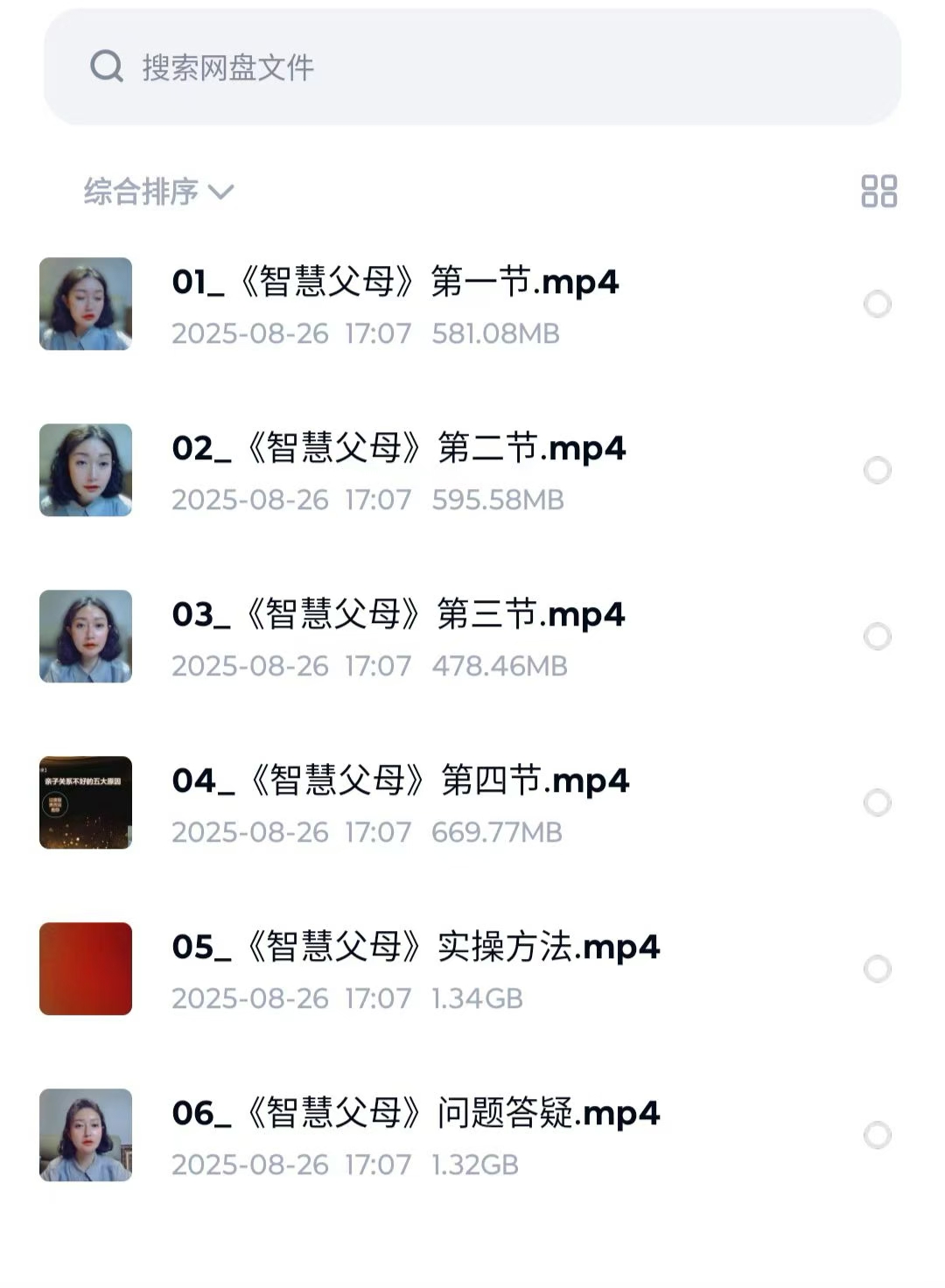Select the 问题答疑.mp4 file circle
The height and width of the screenshot is (1288, 945).
[x=877, y=1136]
